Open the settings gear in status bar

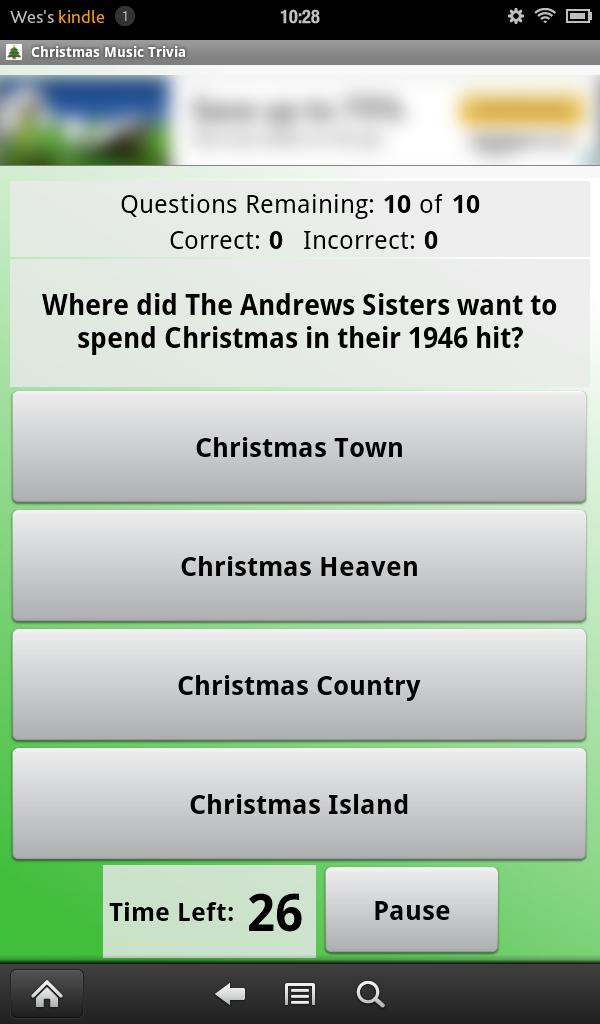click(516, 16)
